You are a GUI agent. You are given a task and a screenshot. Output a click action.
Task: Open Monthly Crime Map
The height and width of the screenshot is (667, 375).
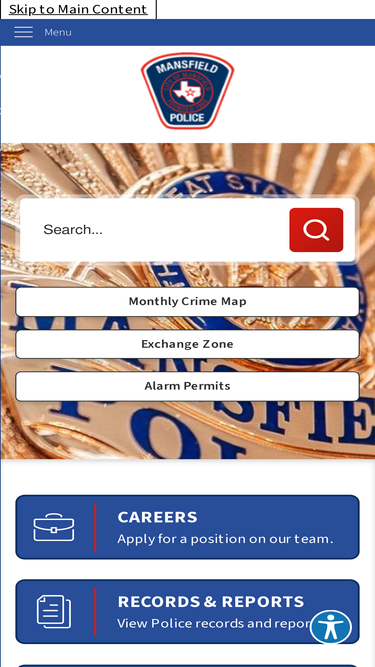pyautogui.click(x=188, y=302)
